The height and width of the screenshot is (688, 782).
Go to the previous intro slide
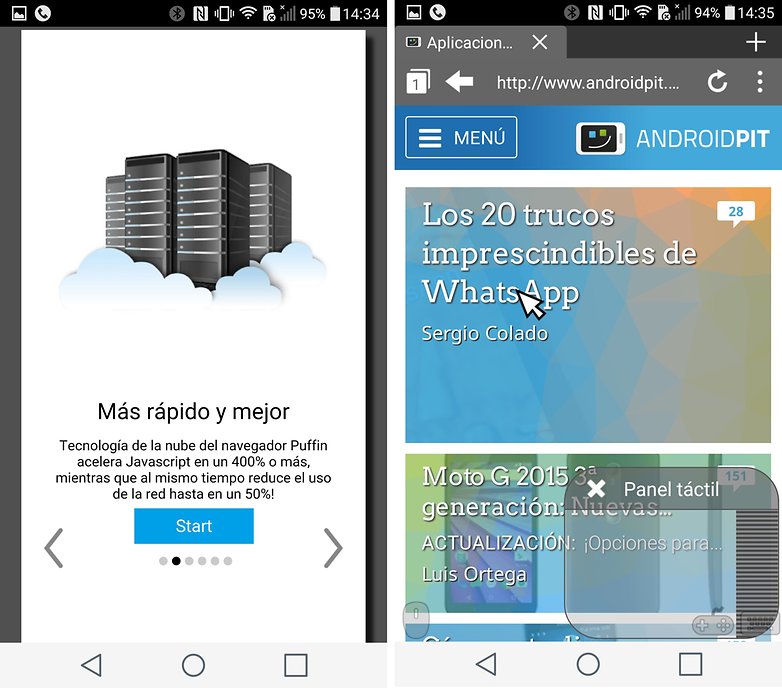click(x=55, y=547)
